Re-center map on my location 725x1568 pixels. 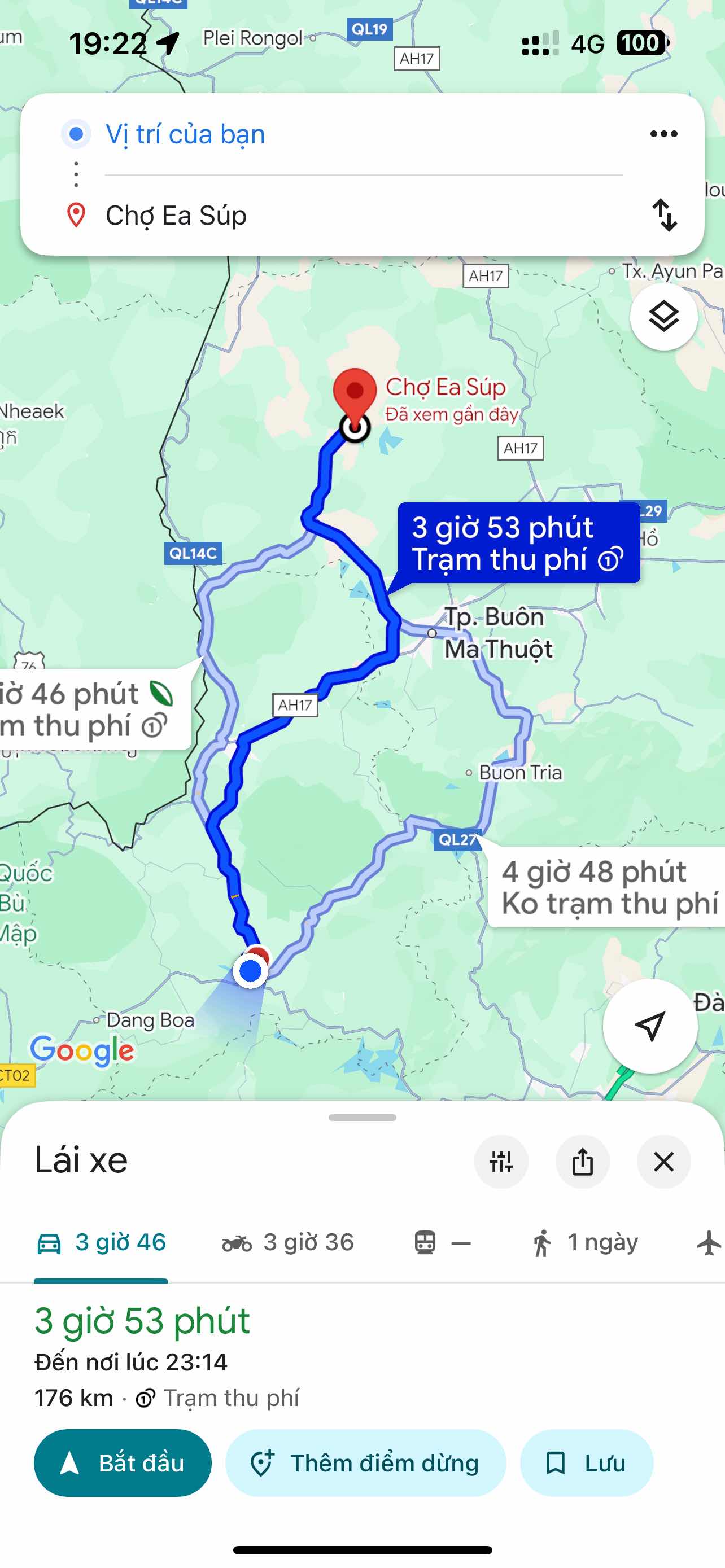point(649,1026)
